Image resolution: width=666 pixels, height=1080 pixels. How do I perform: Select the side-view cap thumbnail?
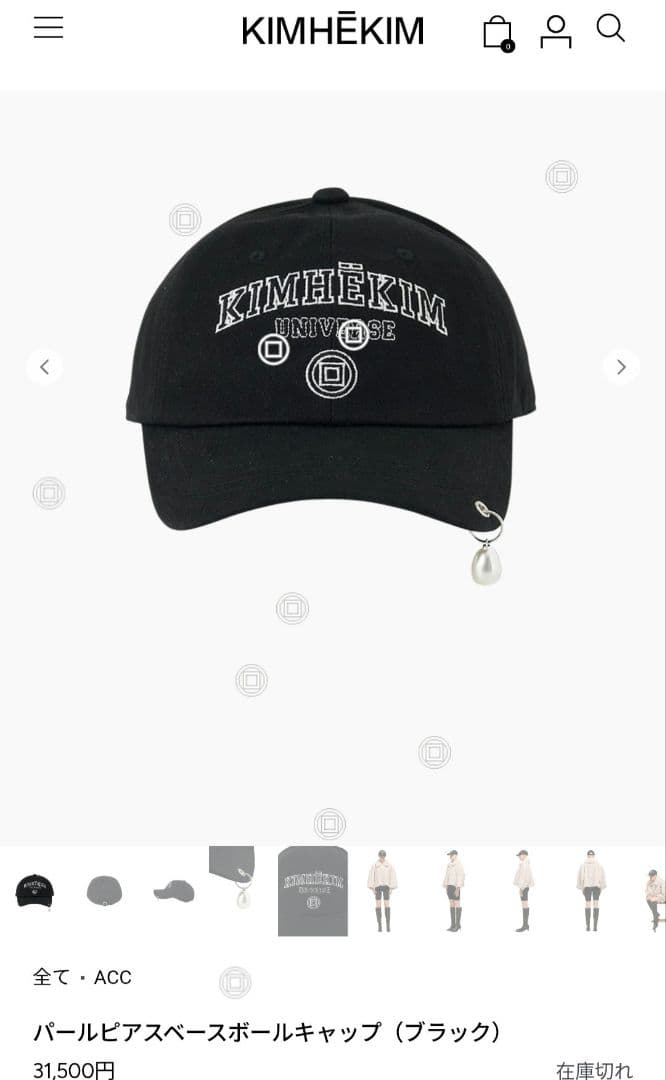click(x=174, y=890)
